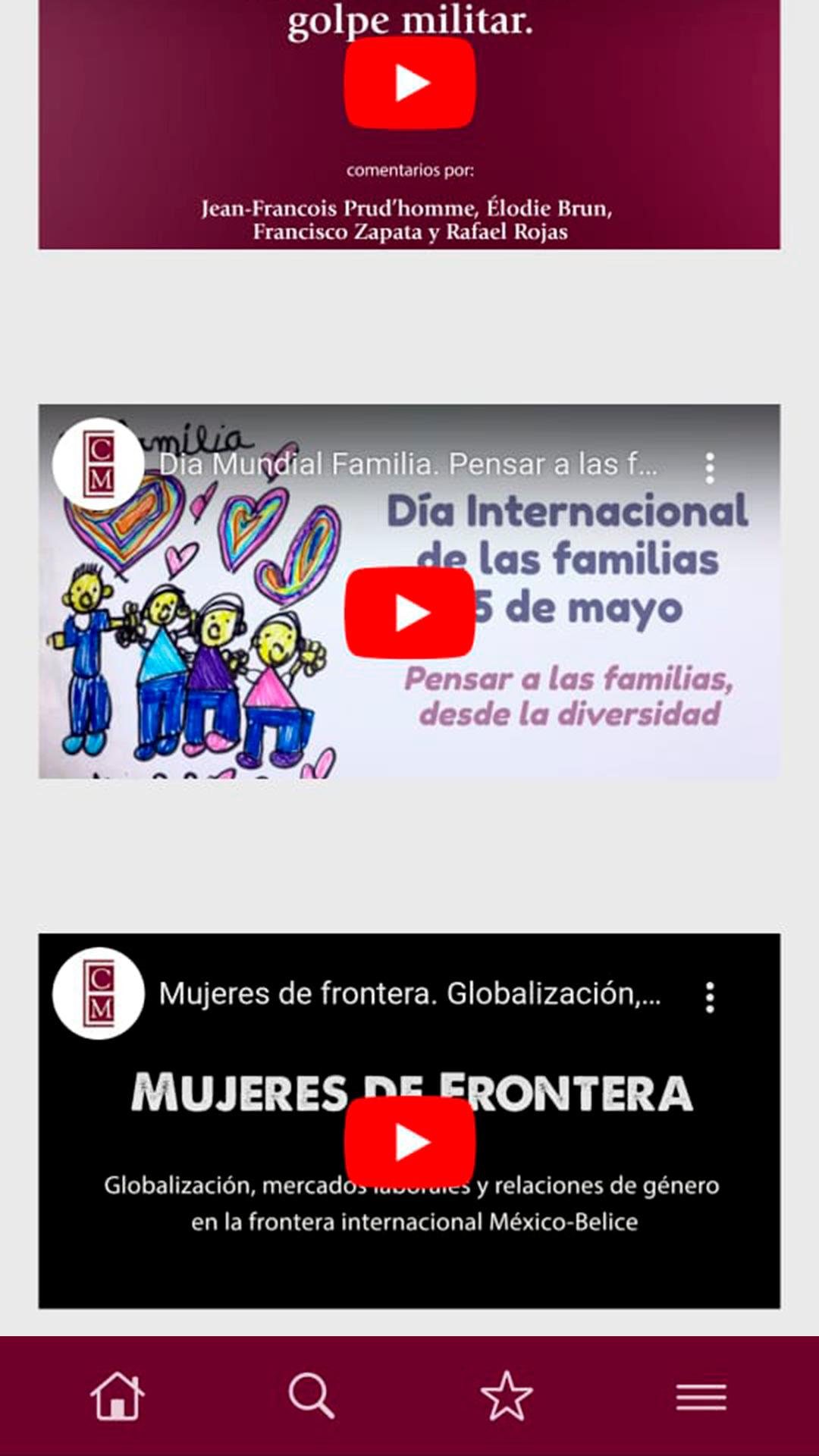
Task: Open options menu on Mujeres de frontera video
Action: [710, 997]
